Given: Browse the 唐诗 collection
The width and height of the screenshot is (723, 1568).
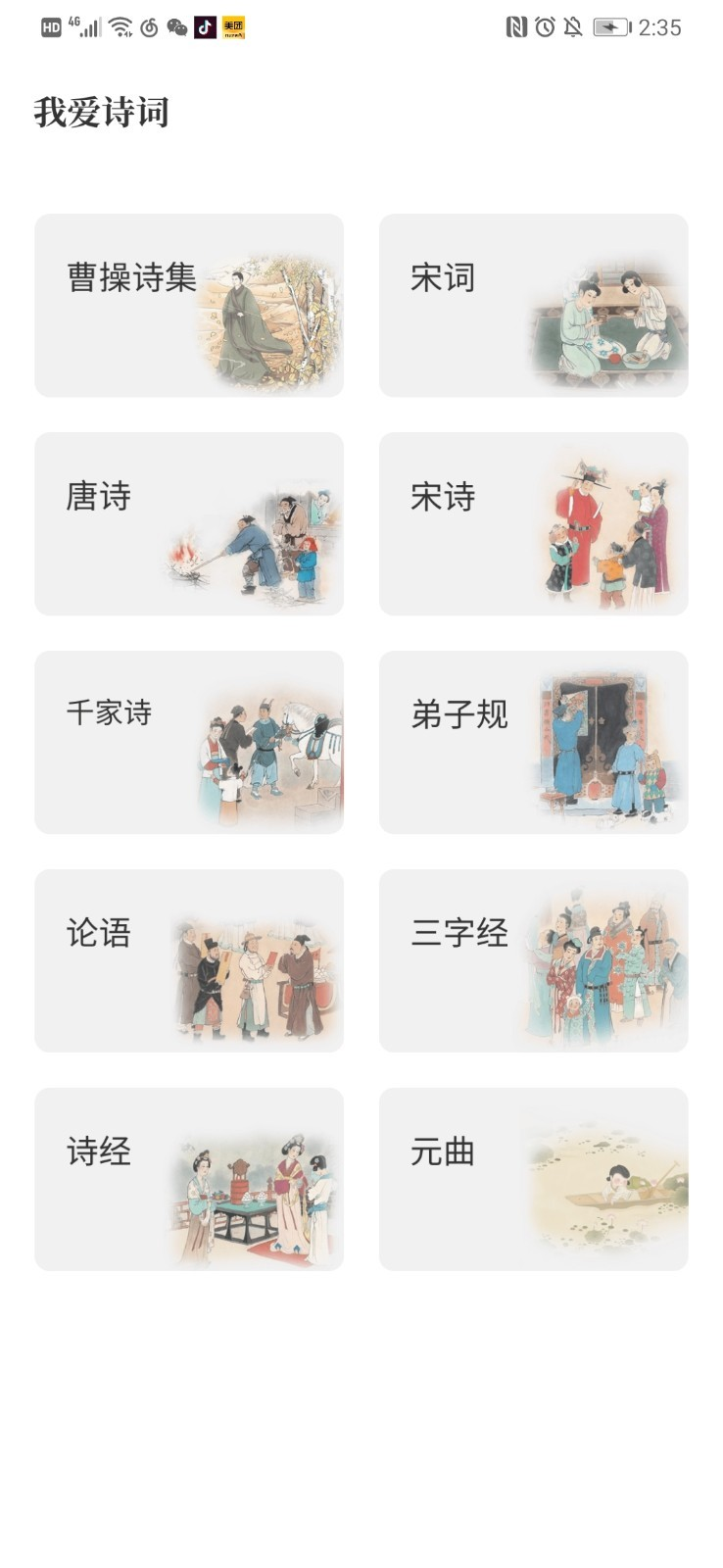Looking at the screenshot, I should [189, 524].
